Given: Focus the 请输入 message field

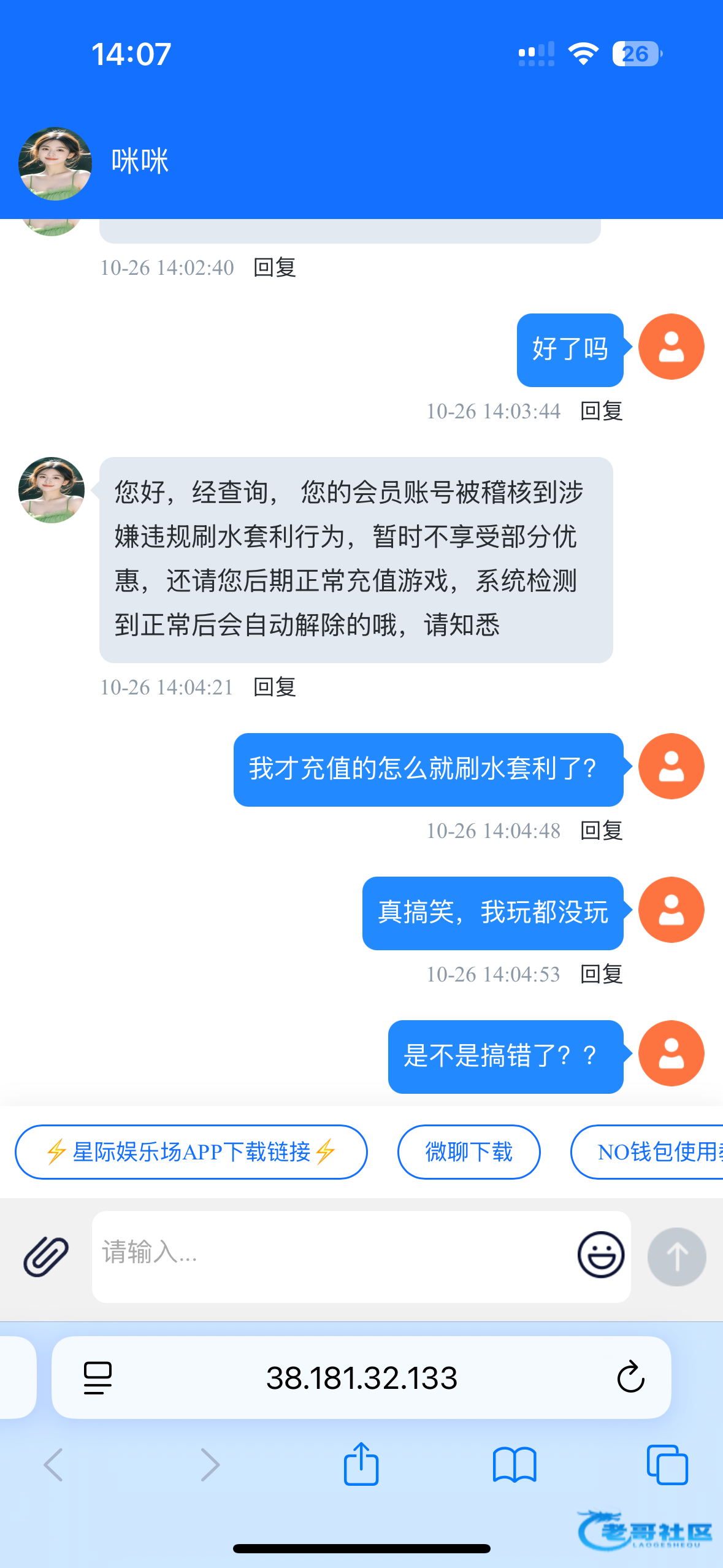Looking at the screenshot, I should (x=331, y=1255).
